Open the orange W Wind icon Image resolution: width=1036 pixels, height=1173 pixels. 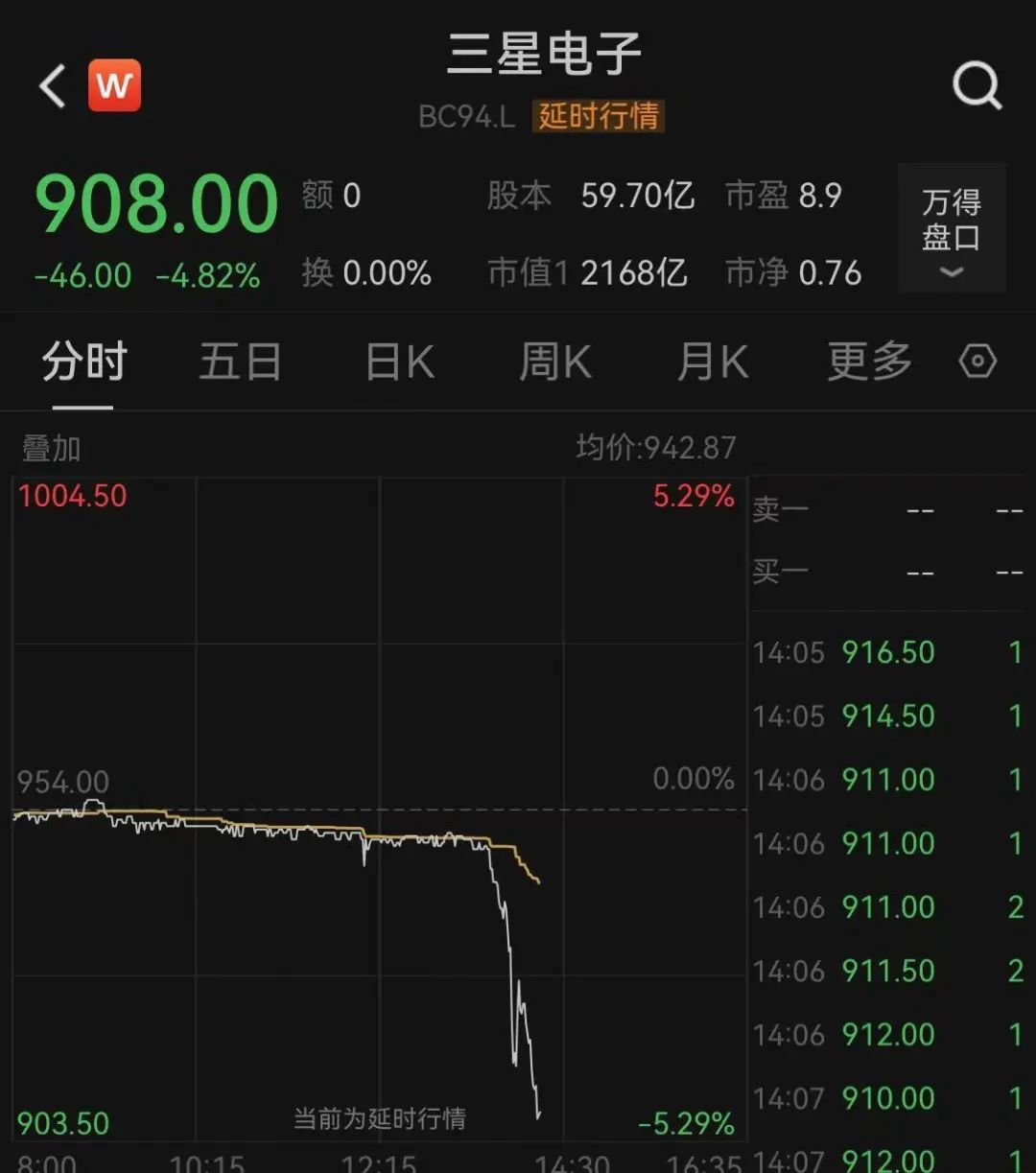114,85
